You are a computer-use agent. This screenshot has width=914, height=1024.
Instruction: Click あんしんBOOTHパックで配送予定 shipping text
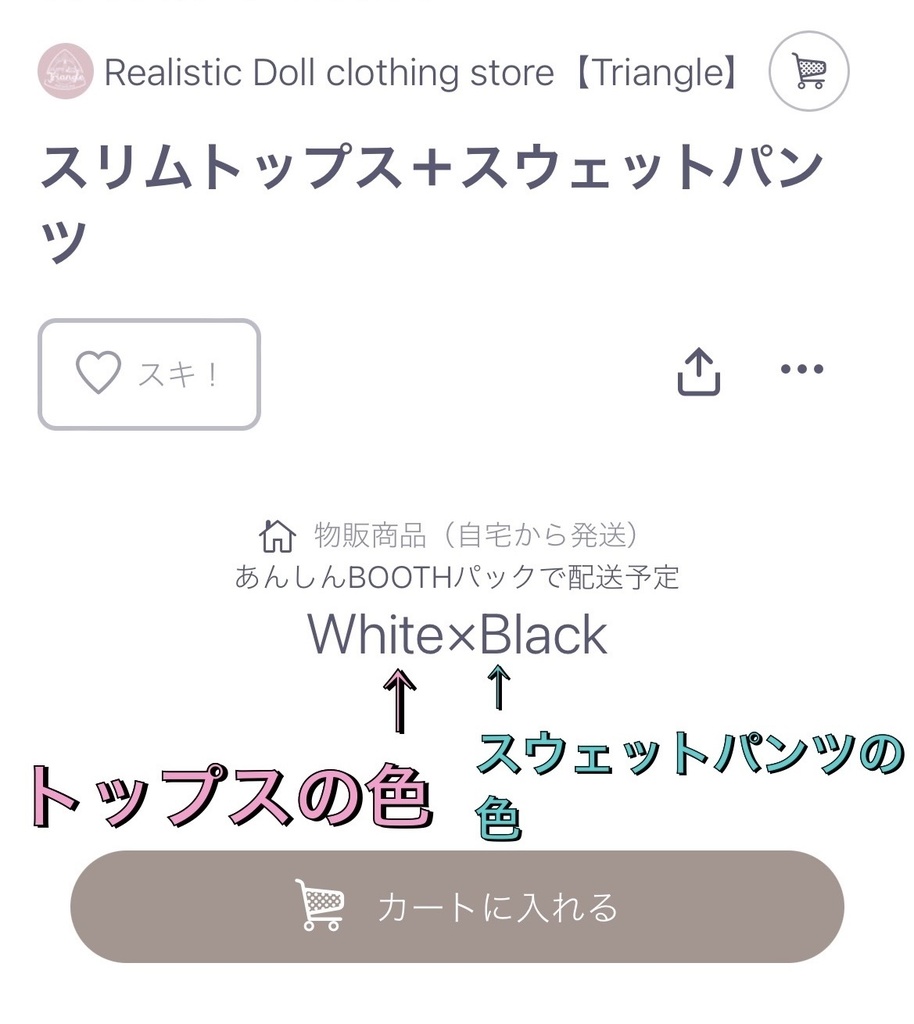tap(456, 578)
